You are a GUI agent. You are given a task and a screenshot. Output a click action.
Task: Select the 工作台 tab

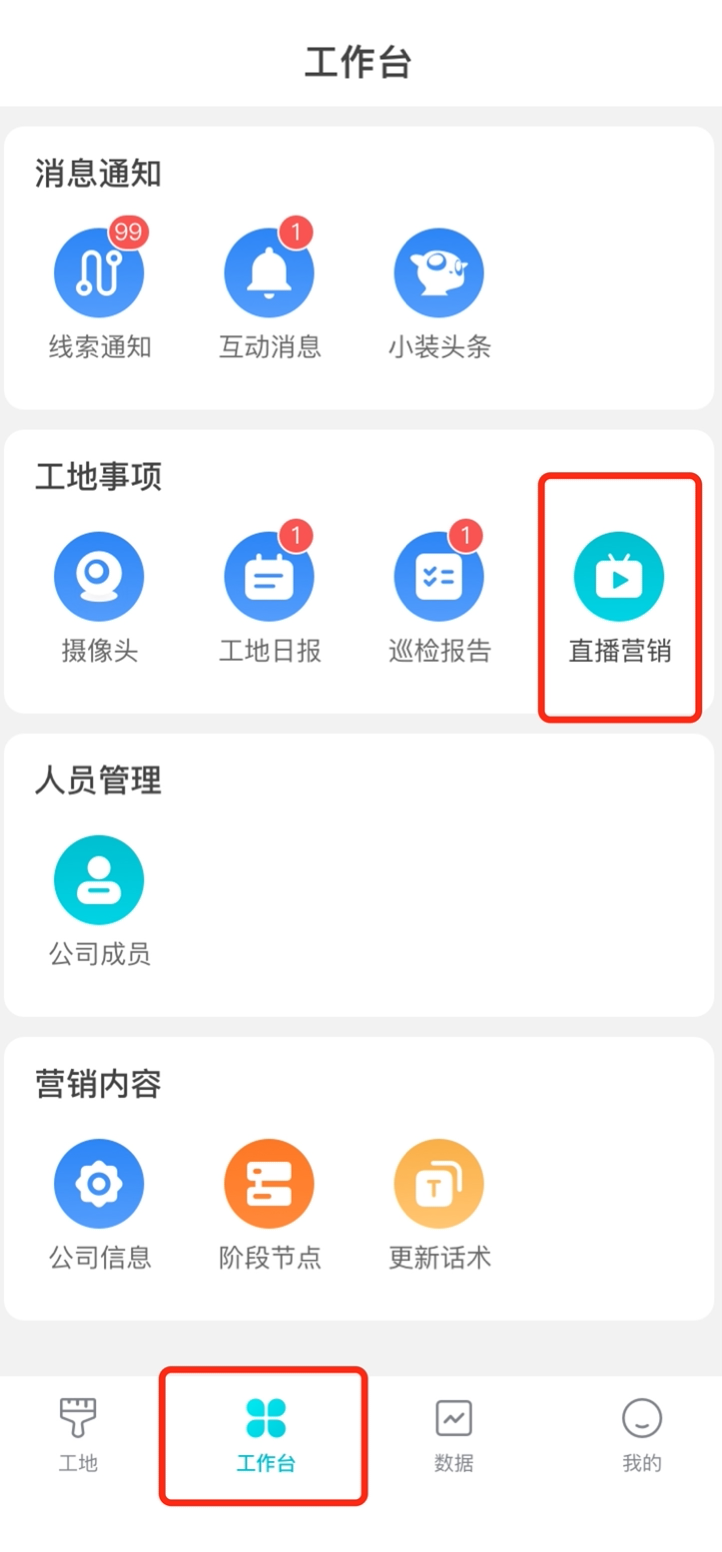pyautogui.click(x=266, y=1436)
